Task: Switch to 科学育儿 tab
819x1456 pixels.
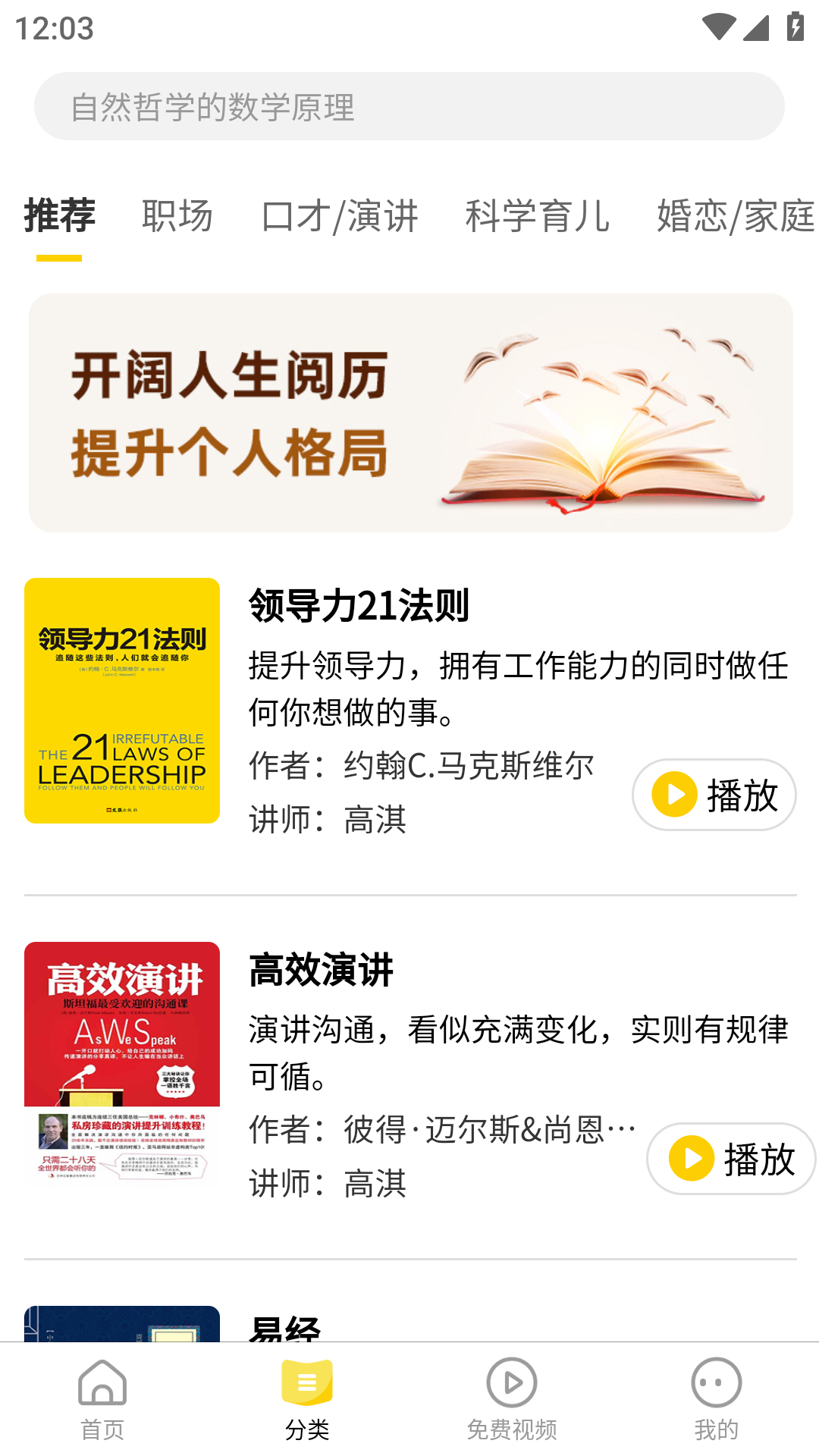Action: click(x=537, y=216)
